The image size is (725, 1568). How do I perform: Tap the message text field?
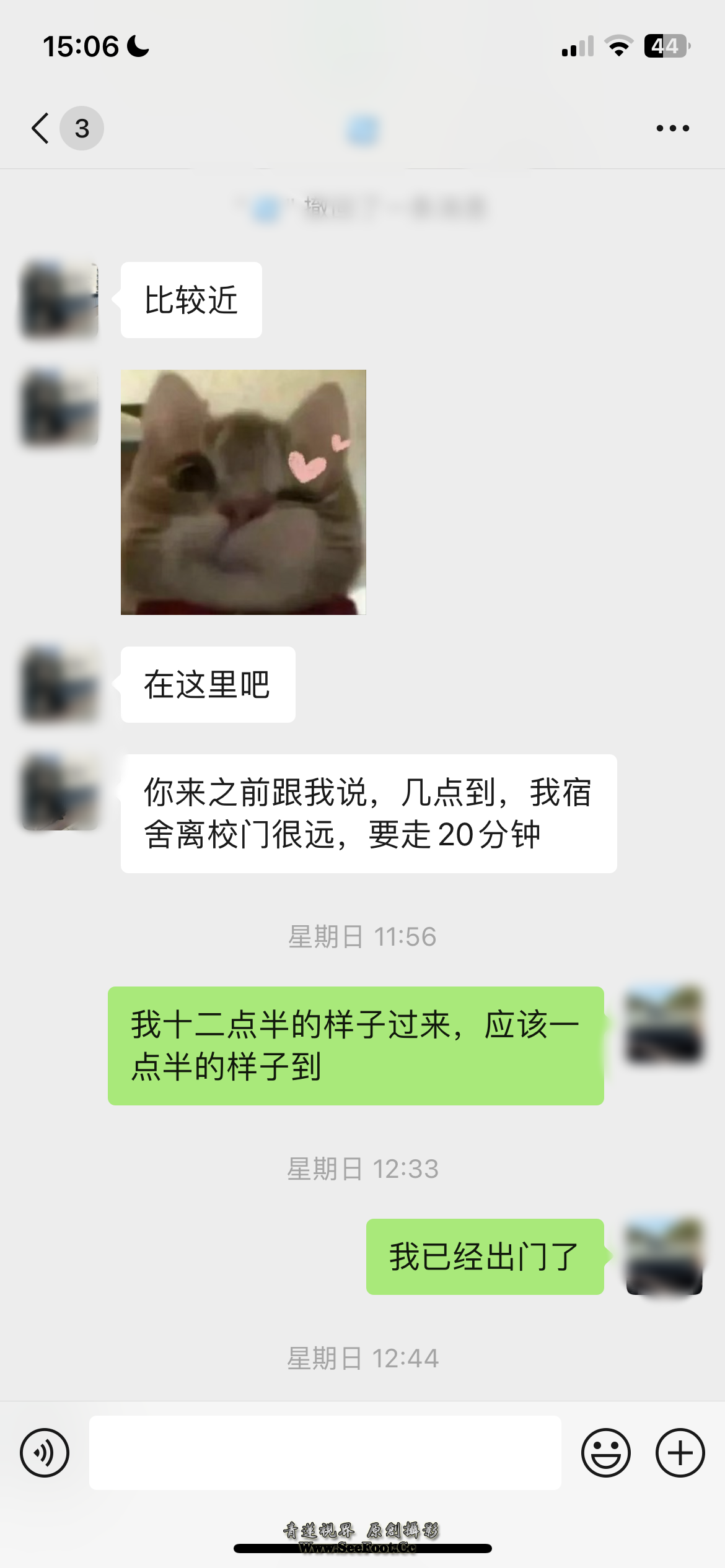(x=325, y=1452)
